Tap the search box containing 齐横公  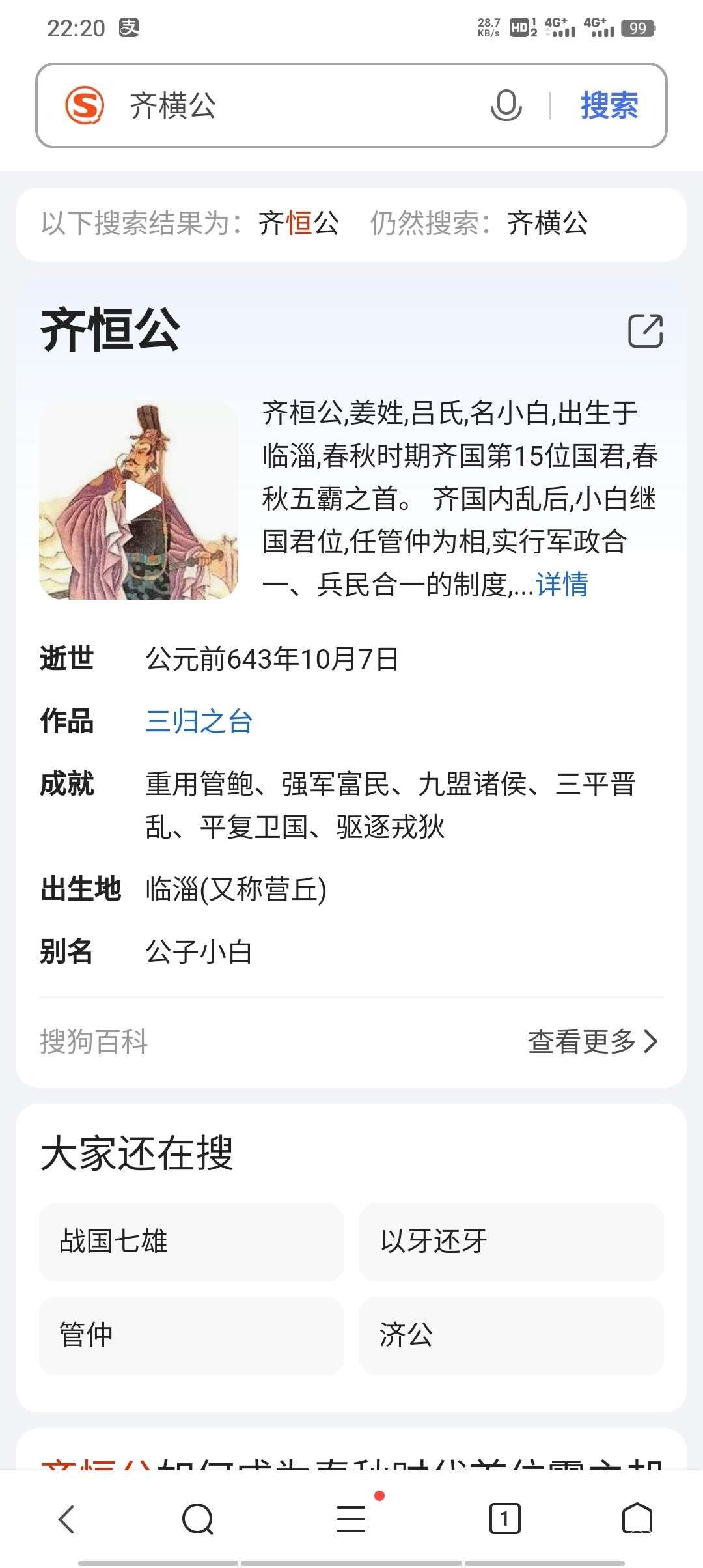coord(293,105)
